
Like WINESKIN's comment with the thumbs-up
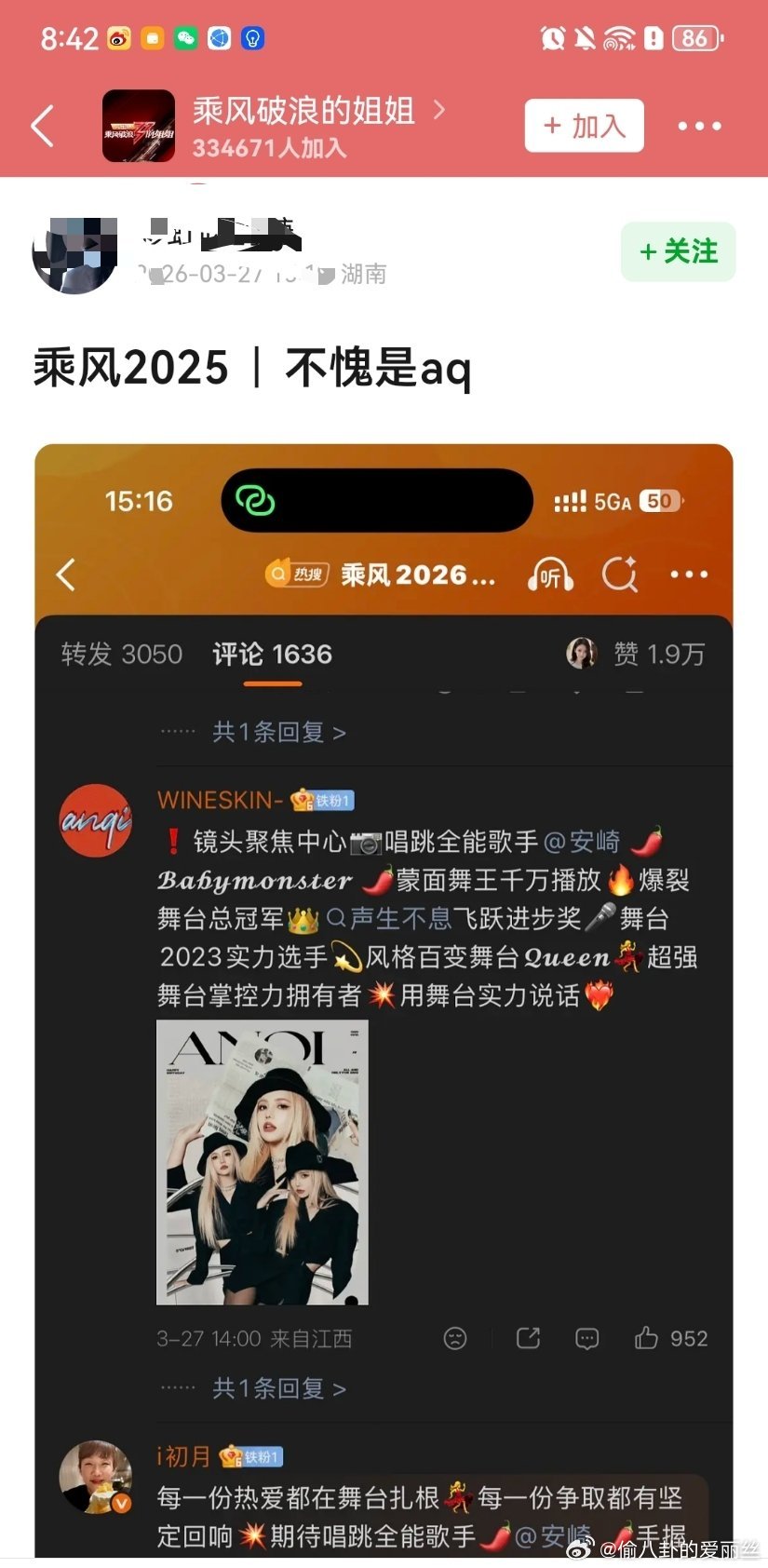(646, 1338)
